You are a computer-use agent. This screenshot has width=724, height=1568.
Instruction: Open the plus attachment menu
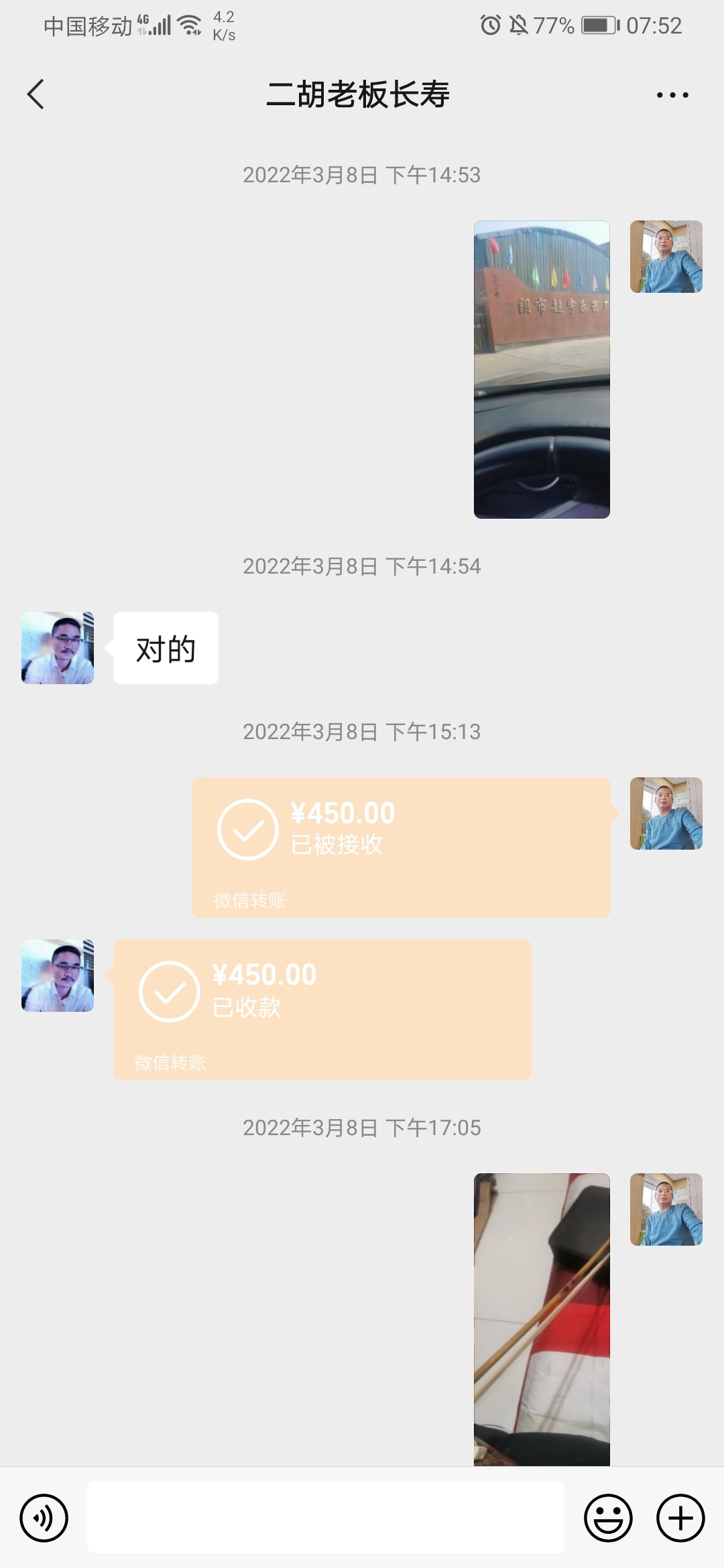[680, 1518]
